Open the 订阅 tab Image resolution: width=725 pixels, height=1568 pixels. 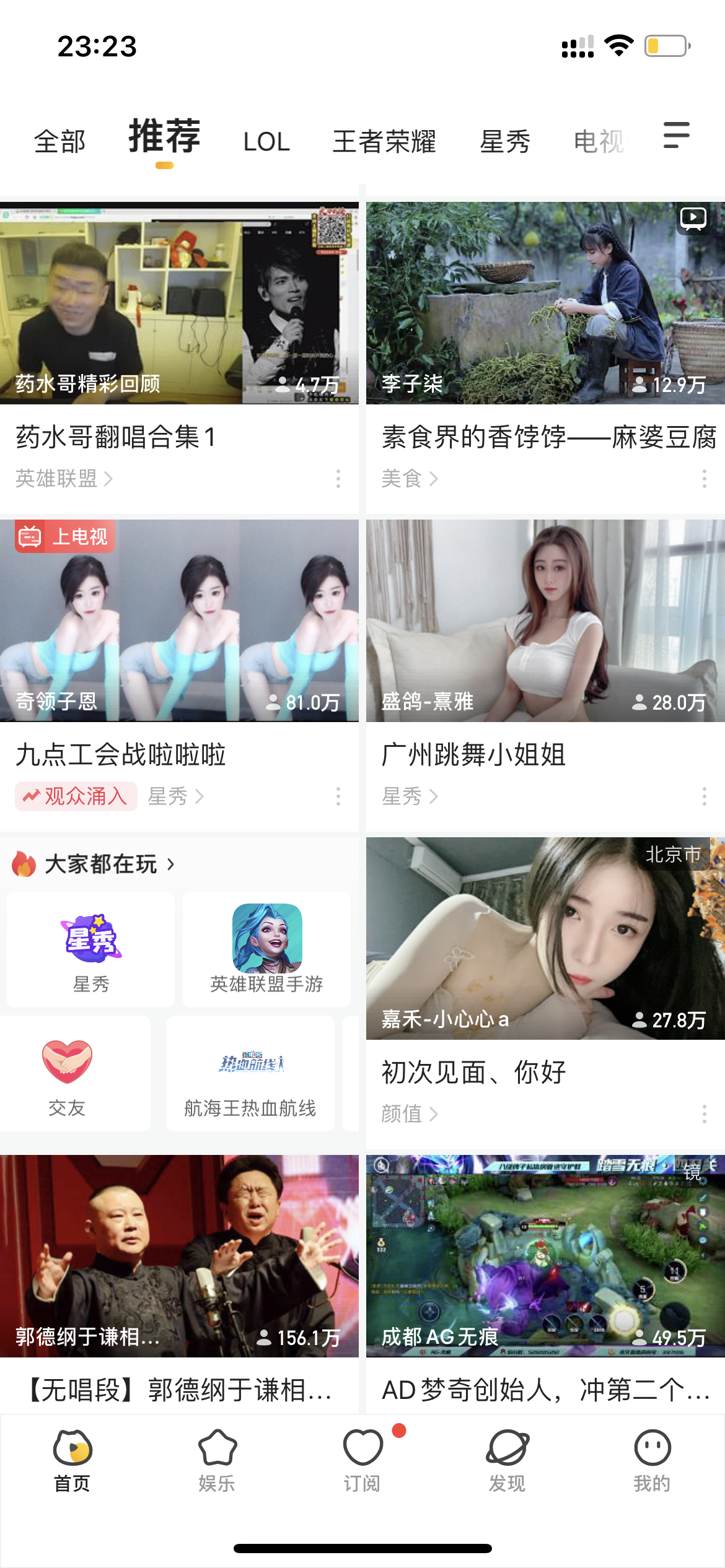click(x=362, y=1460)
